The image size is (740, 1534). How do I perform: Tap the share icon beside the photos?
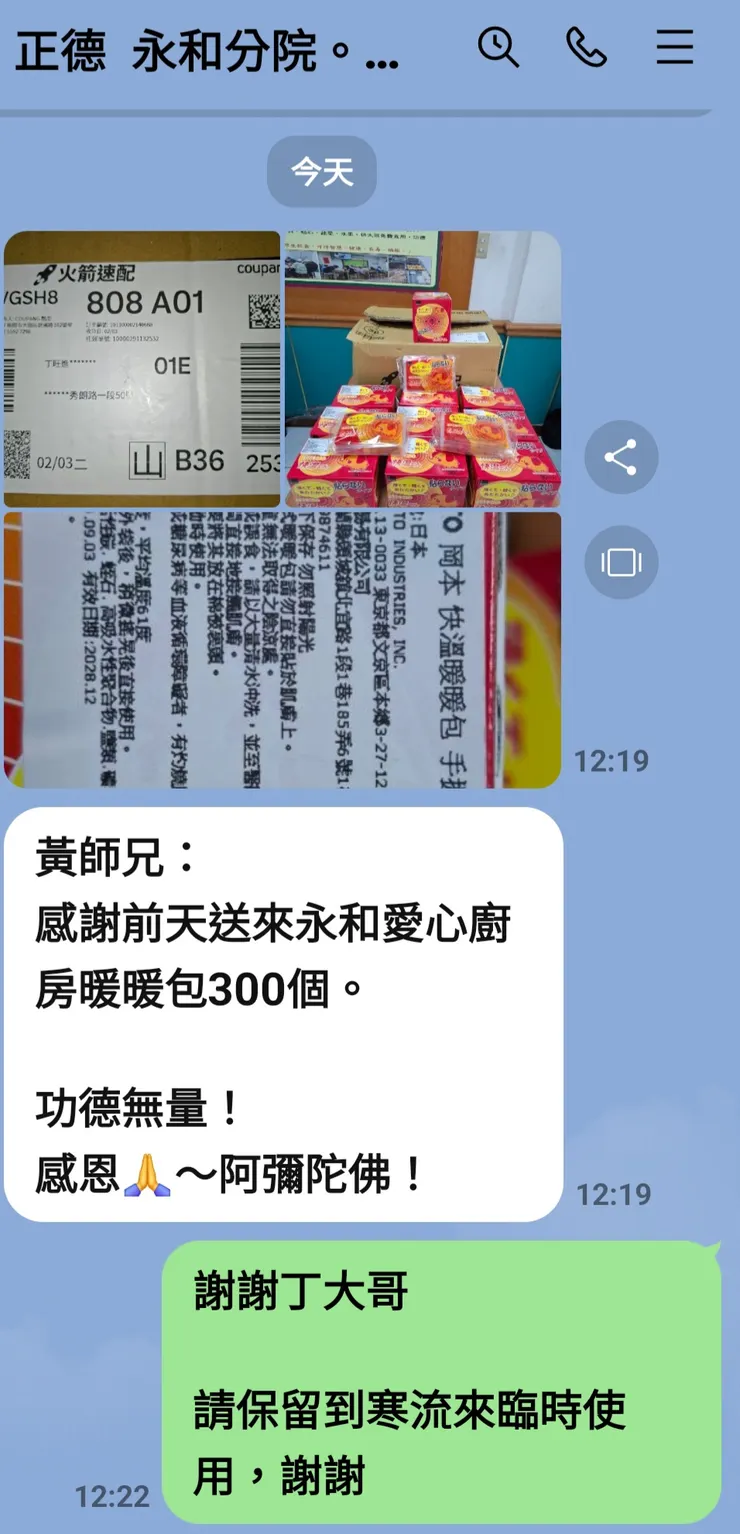[x=621, y=457]
